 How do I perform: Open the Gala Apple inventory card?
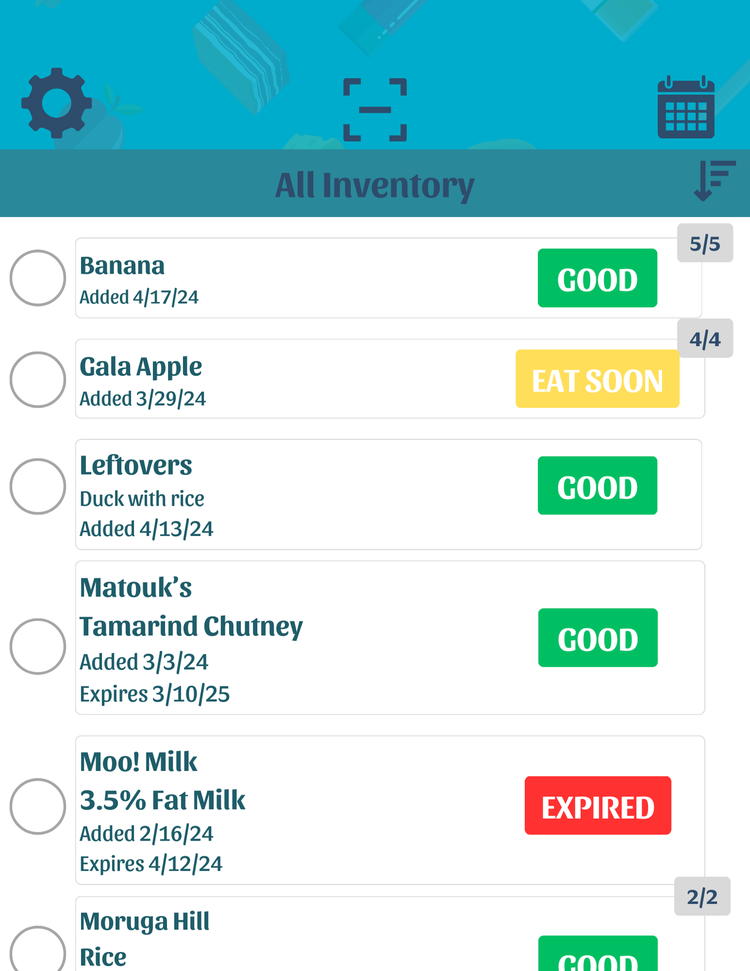pyautogui.click(x=300, y=380)
